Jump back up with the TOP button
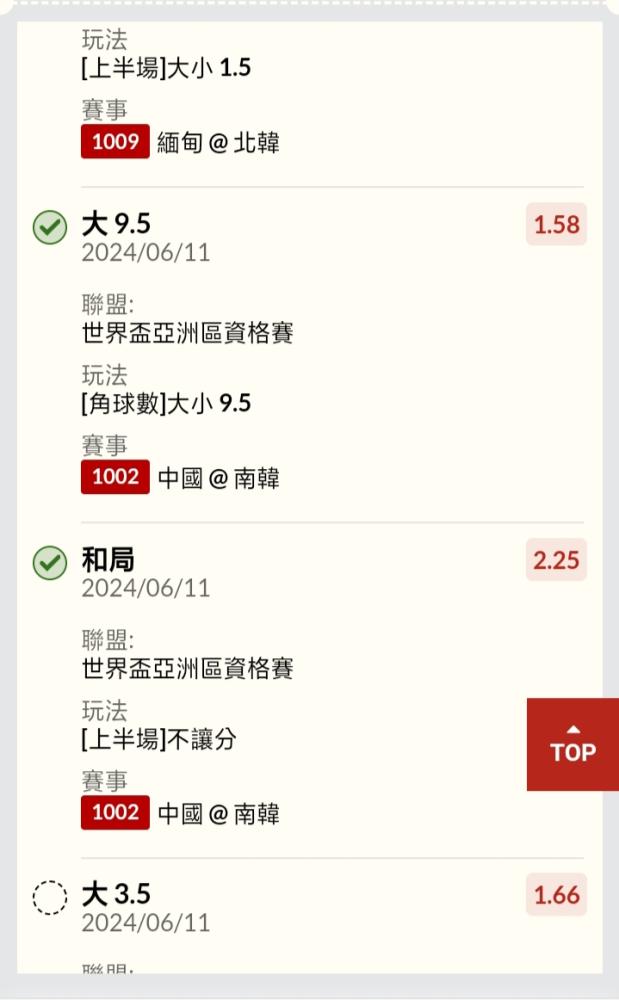This screenshot has height=1000, width=619. [x=572, y=744]
